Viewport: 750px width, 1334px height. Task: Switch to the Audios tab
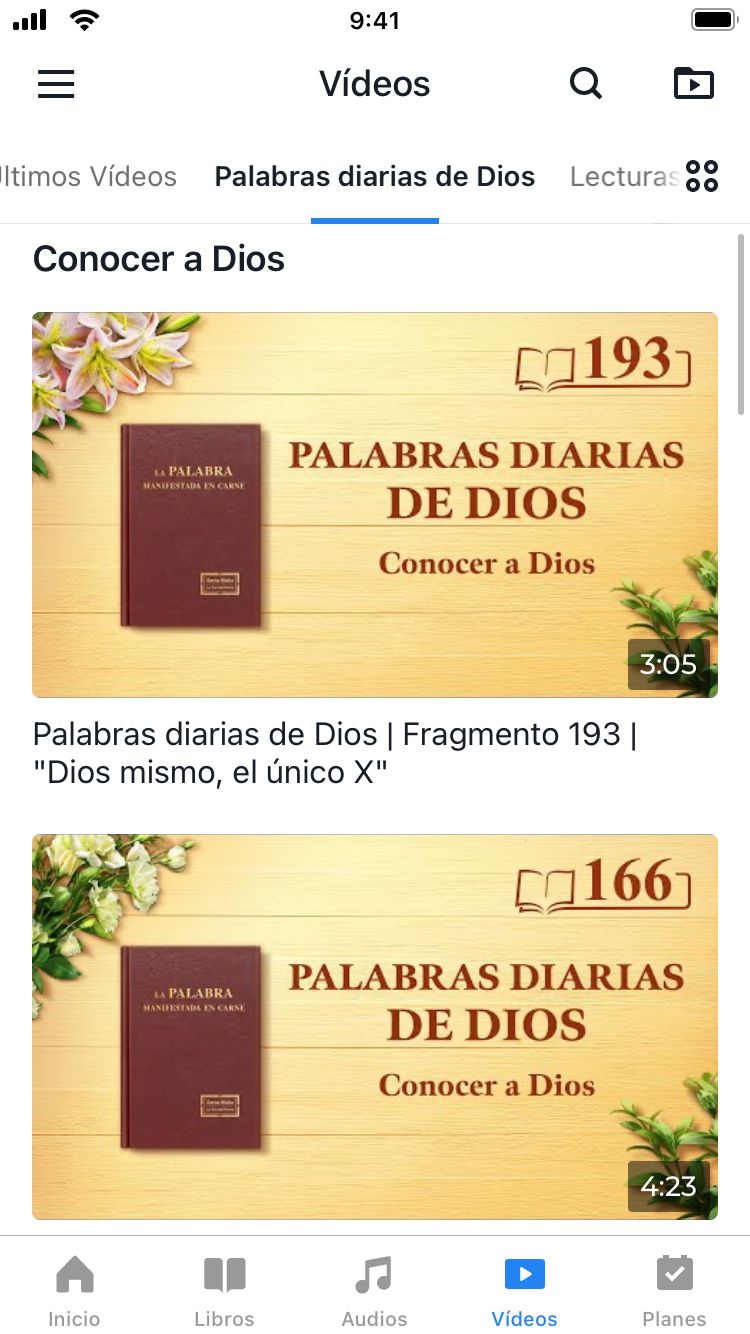coord(374,1290)
